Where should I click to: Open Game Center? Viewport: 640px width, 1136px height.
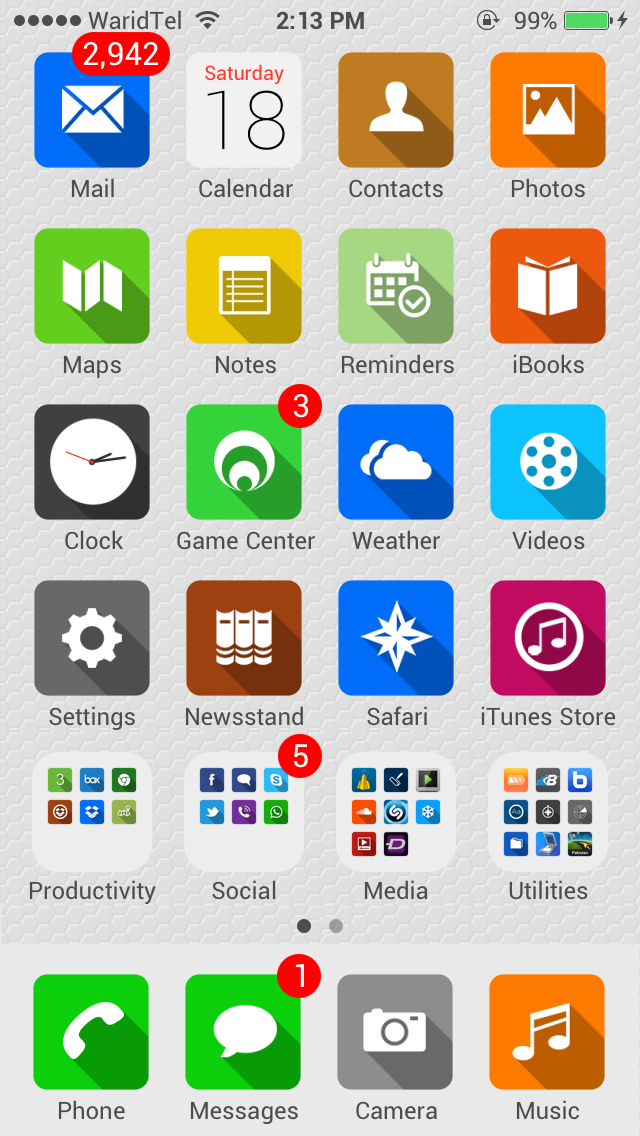click(x=244, y=462)
